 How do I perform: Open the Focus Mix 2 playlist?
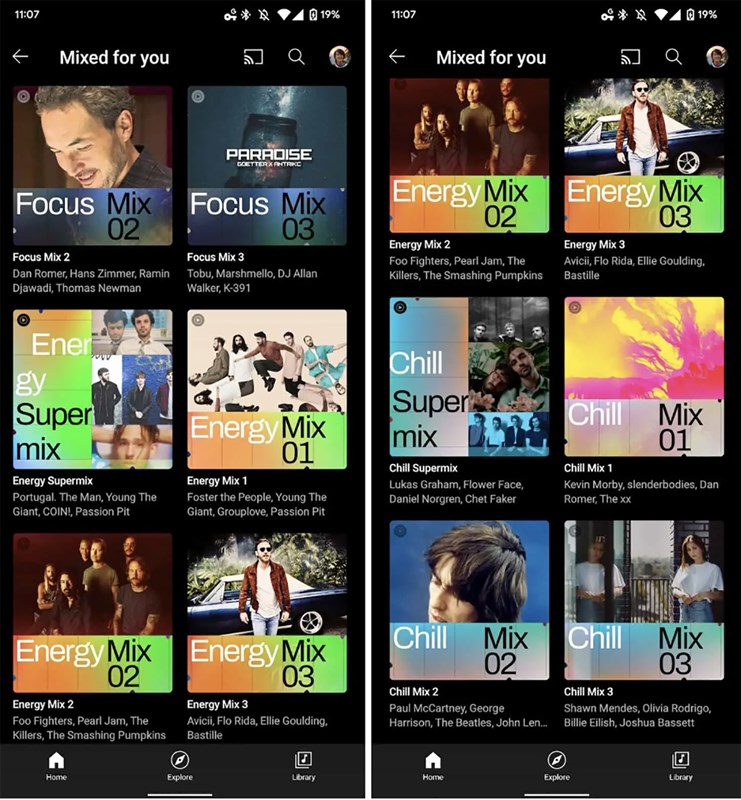coord(92,165)
